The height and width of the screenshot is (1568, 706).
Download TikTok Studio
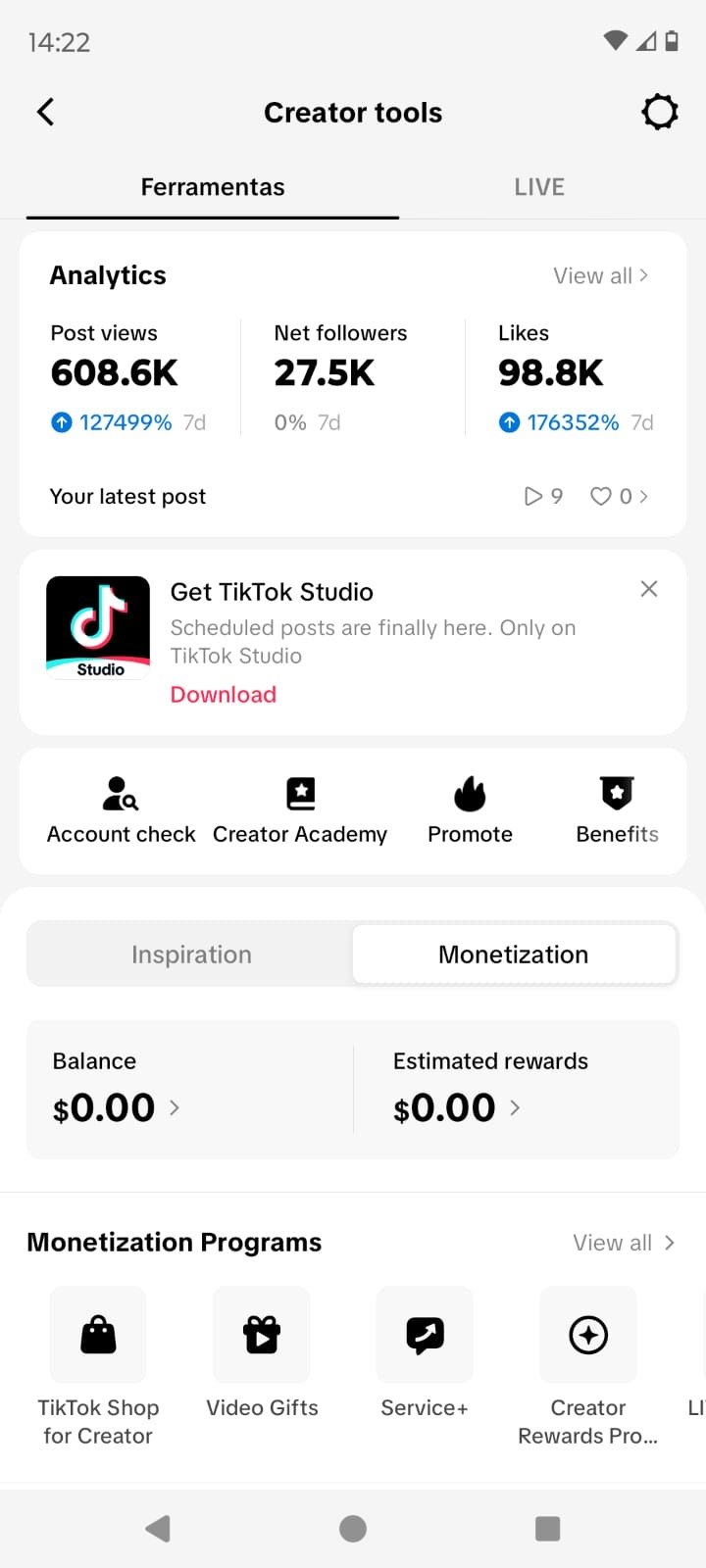(224, 694)
